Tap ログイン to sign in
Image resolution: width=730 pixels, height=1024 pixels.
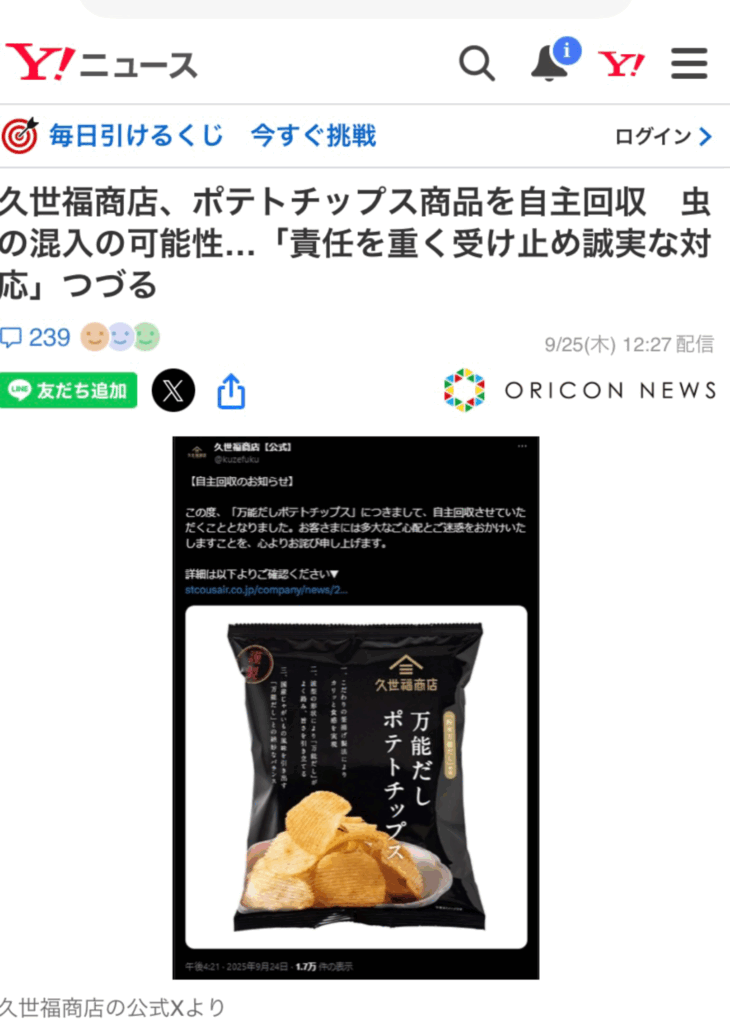(663, 137)
